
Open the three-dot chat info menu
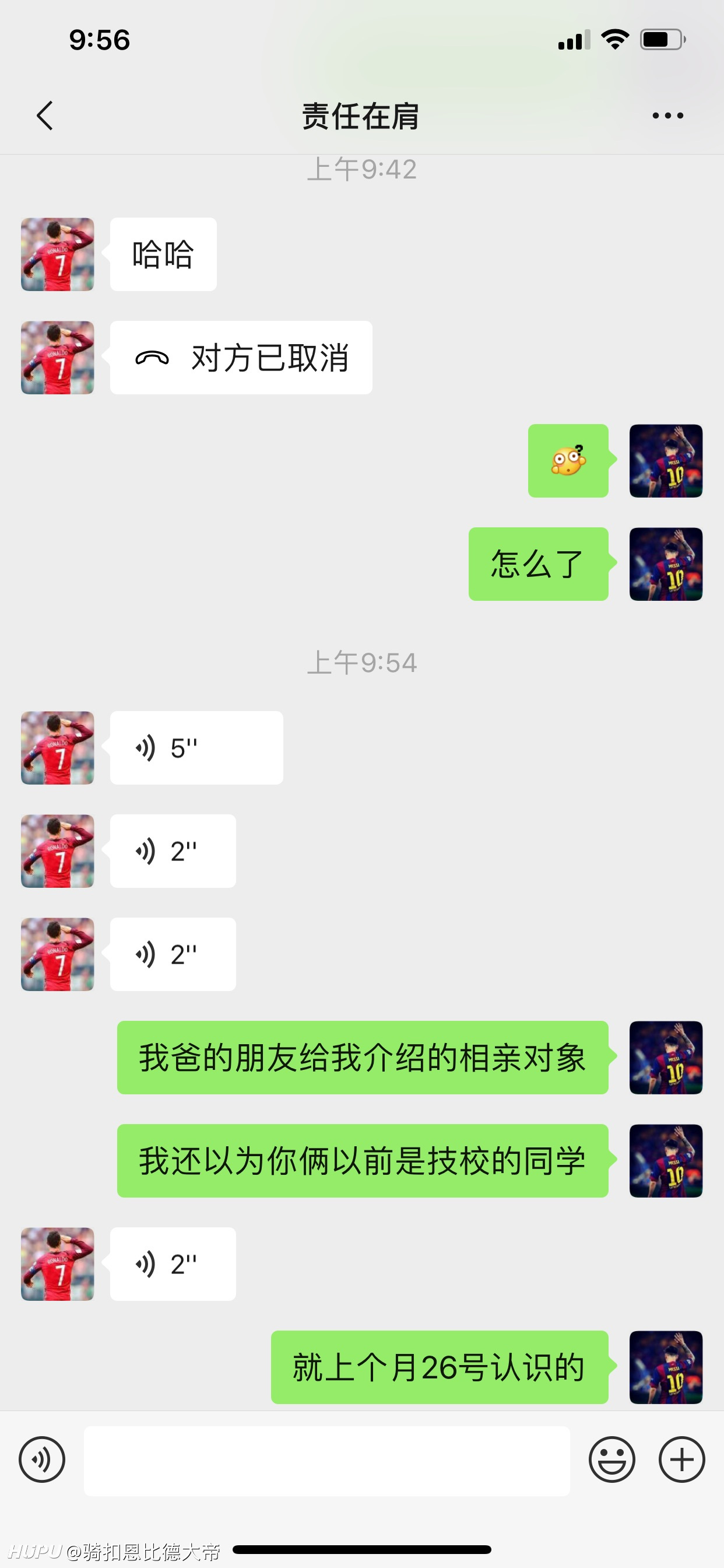coord(667,116)
